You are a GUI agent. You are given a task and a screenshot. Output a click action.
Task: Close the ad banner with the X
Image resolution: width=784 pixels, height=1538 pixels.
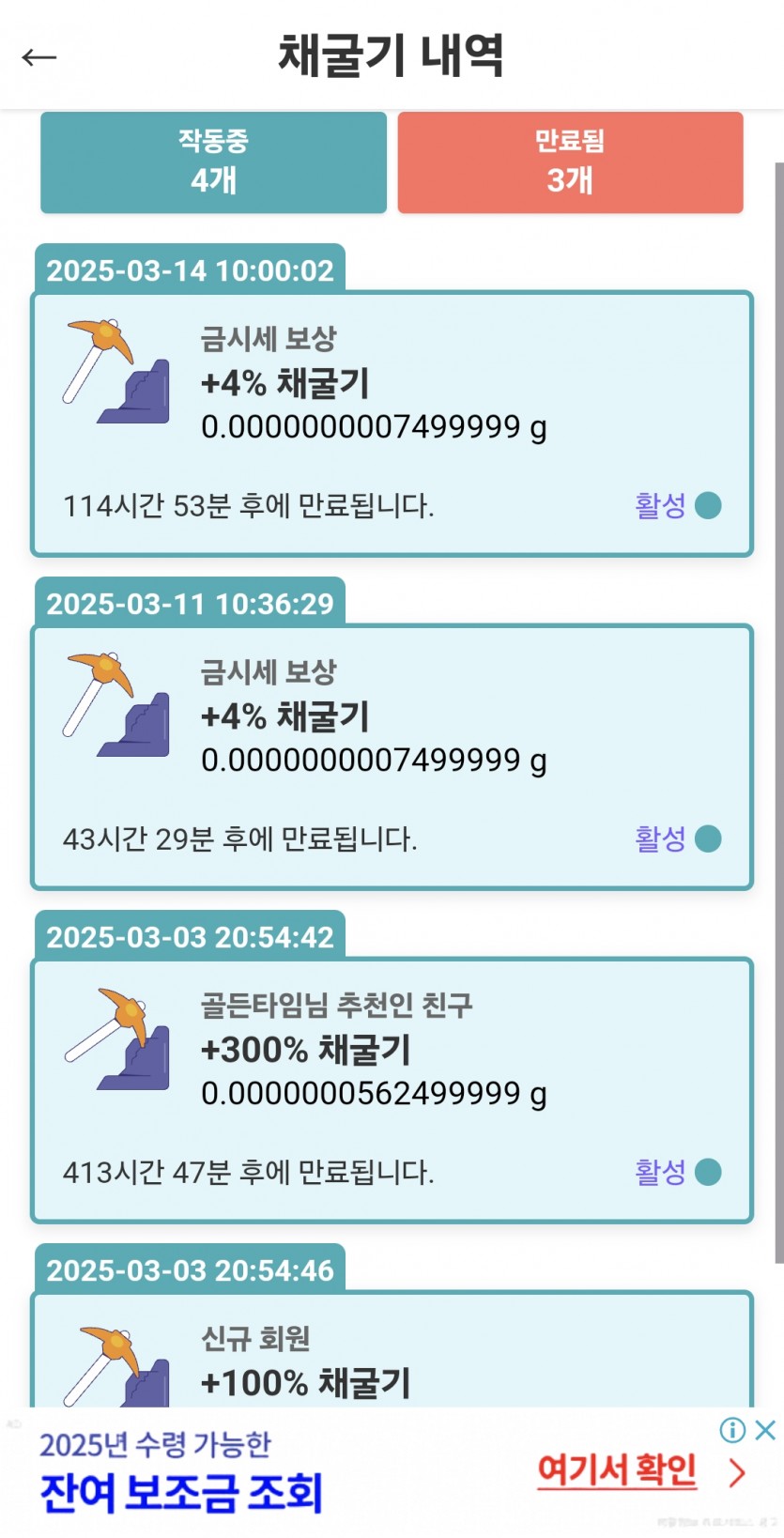tap(765, 1430)
